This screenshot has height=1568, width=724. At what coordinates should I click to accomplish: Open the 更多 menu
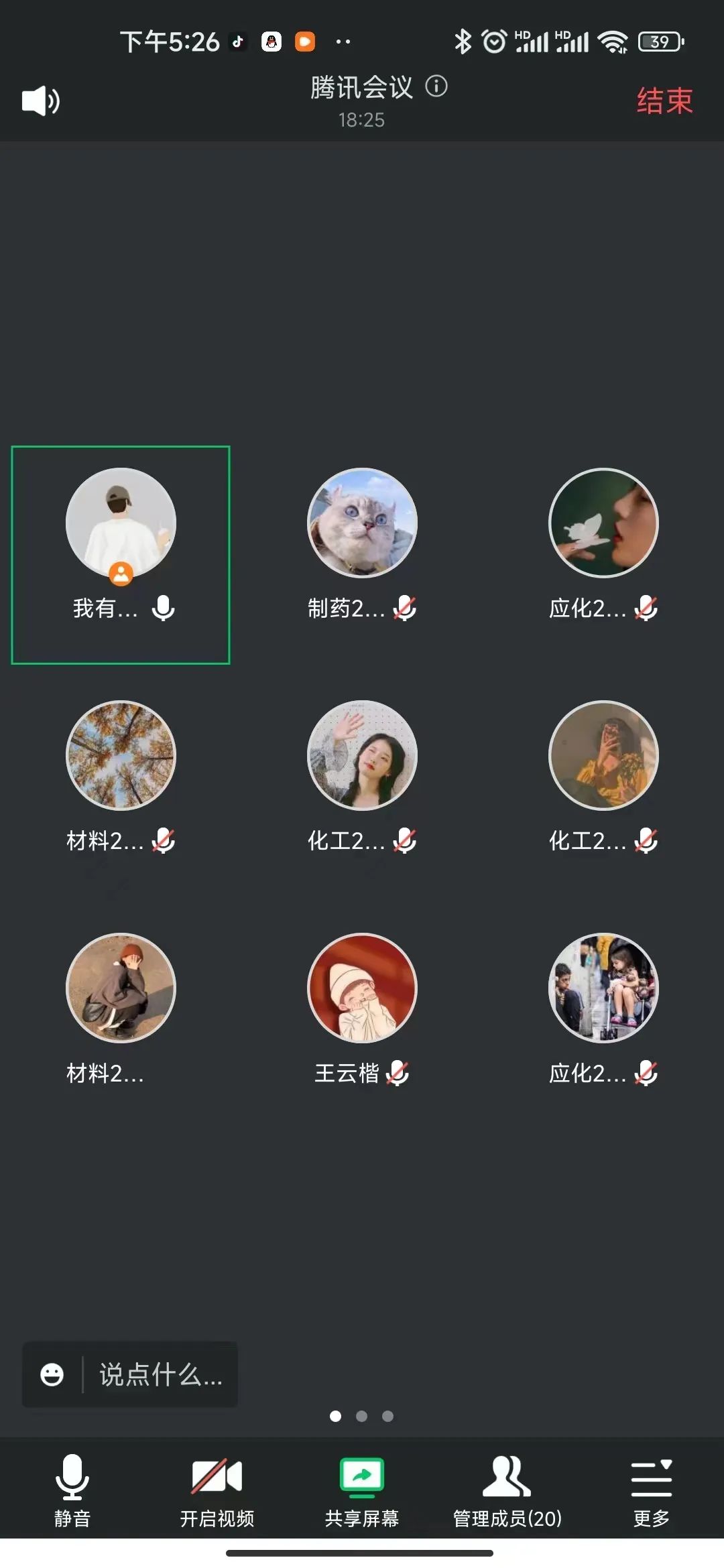(x=651, y=1490)
